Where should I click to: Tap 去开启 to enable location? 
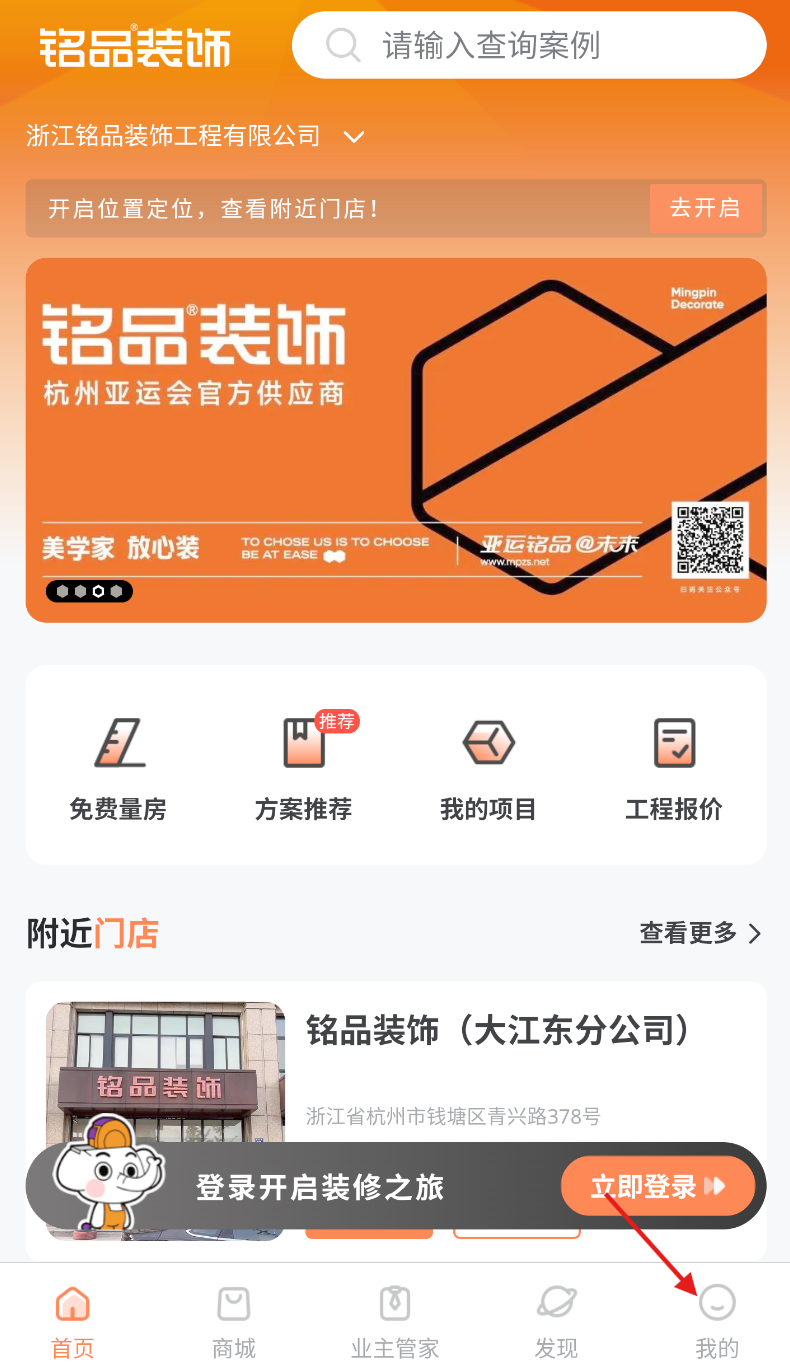coord(705,208)
